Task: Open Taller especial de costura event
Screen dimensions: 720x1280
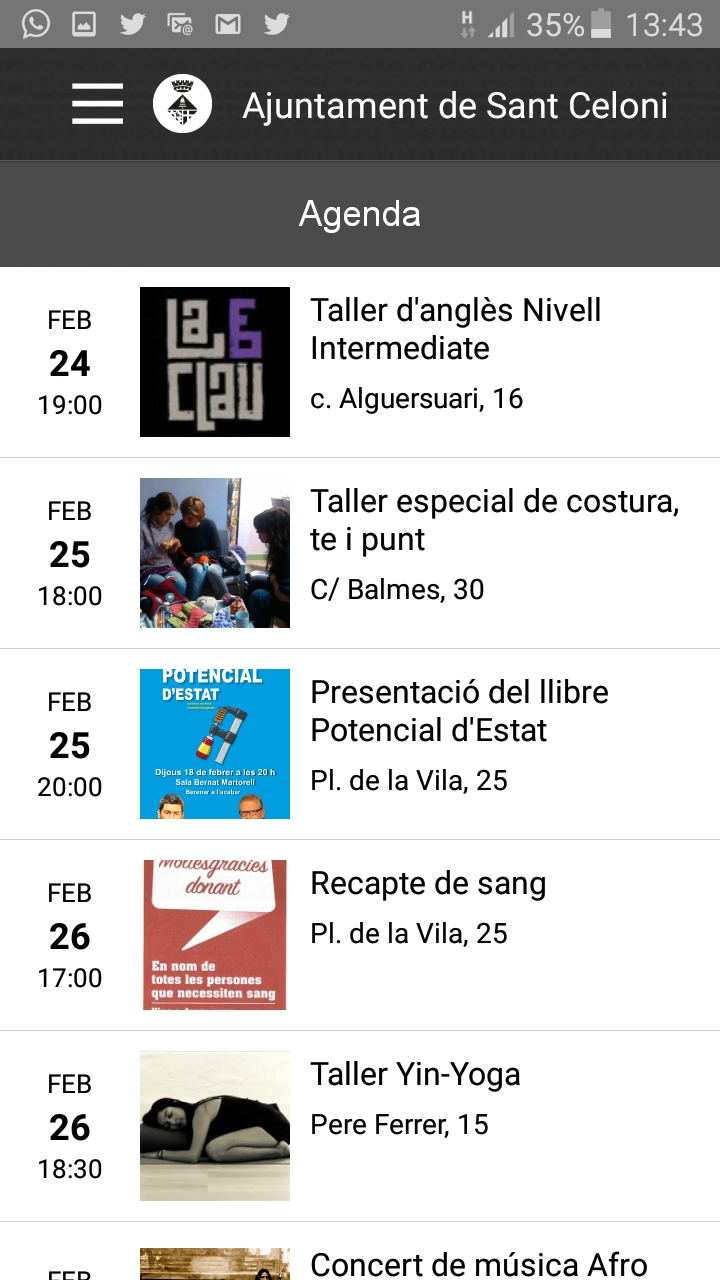Action: tap(360, 553)
